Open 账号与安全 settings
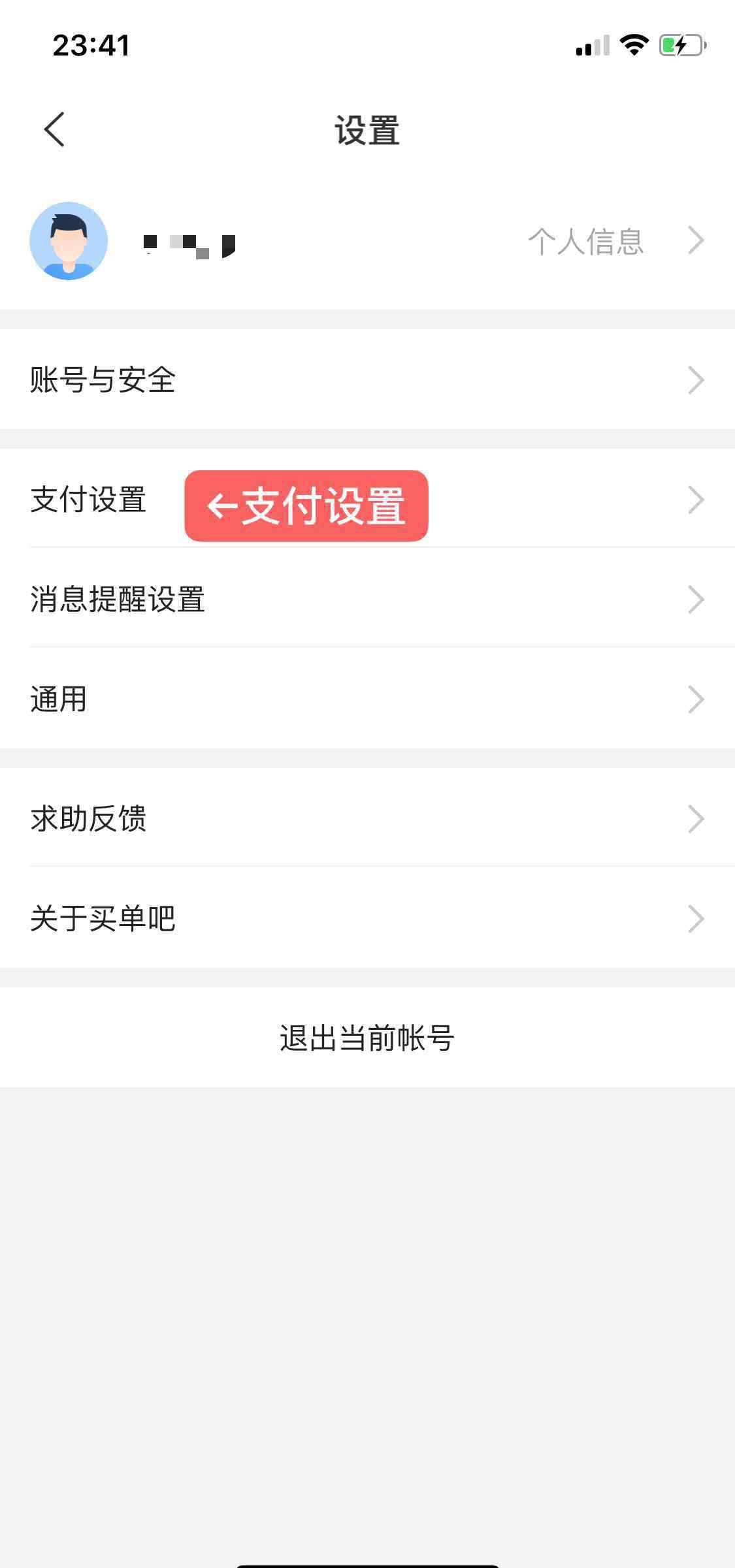The height and width of the screenshot is (1568, 735). 366,380
